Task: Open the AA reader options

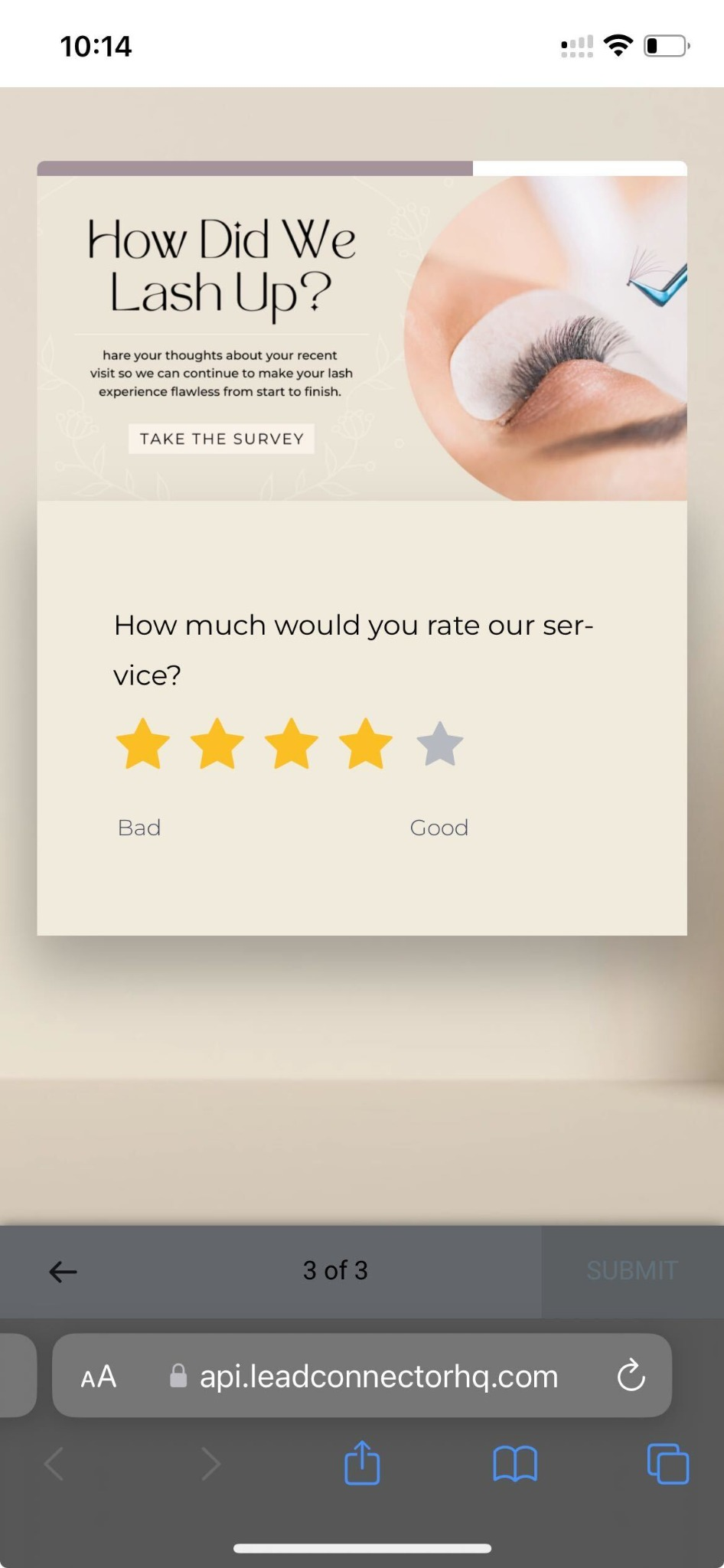Action: tap(99, 1377)
